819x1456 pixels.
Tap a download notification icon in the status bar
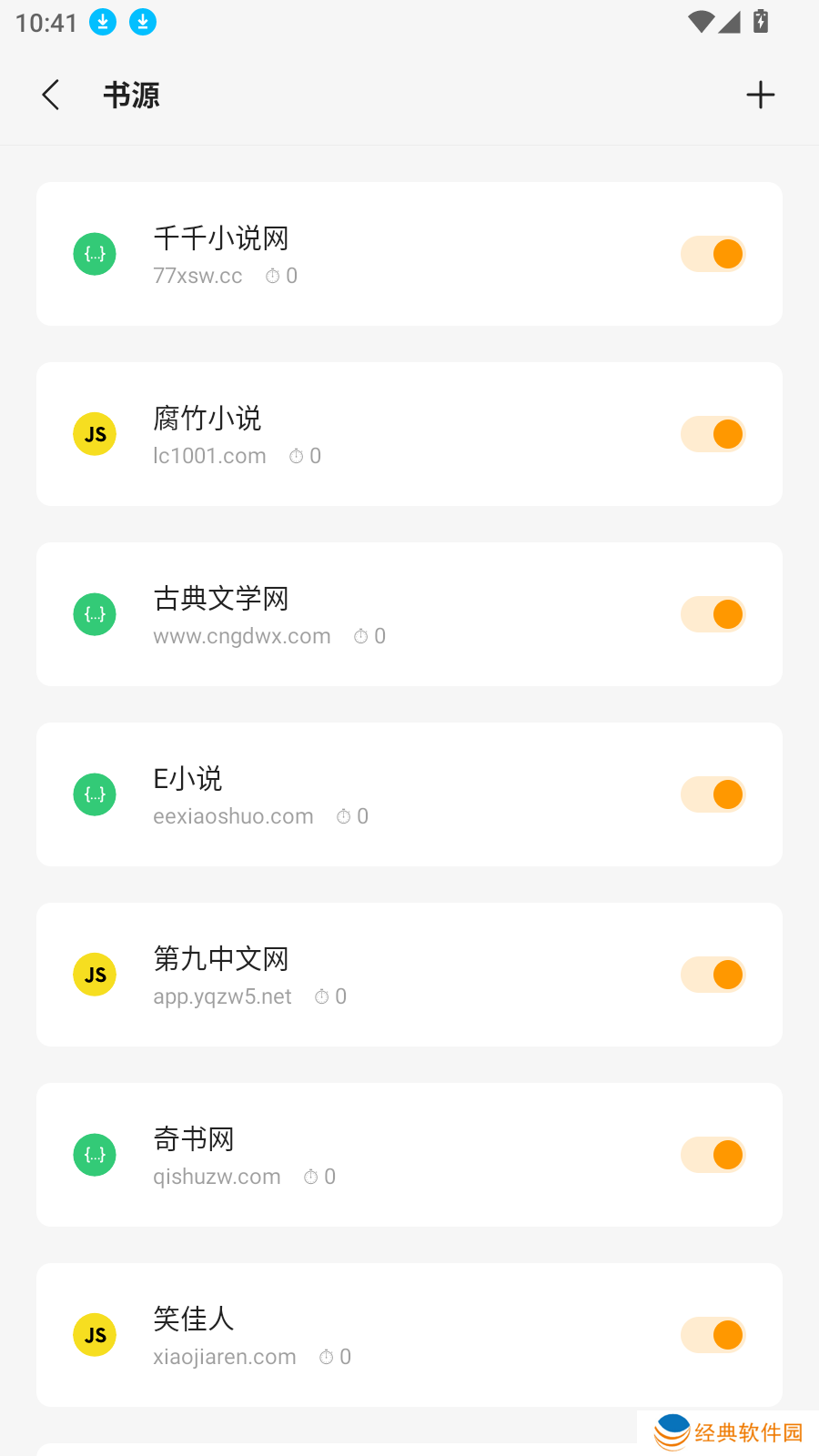tap(102, 22)
